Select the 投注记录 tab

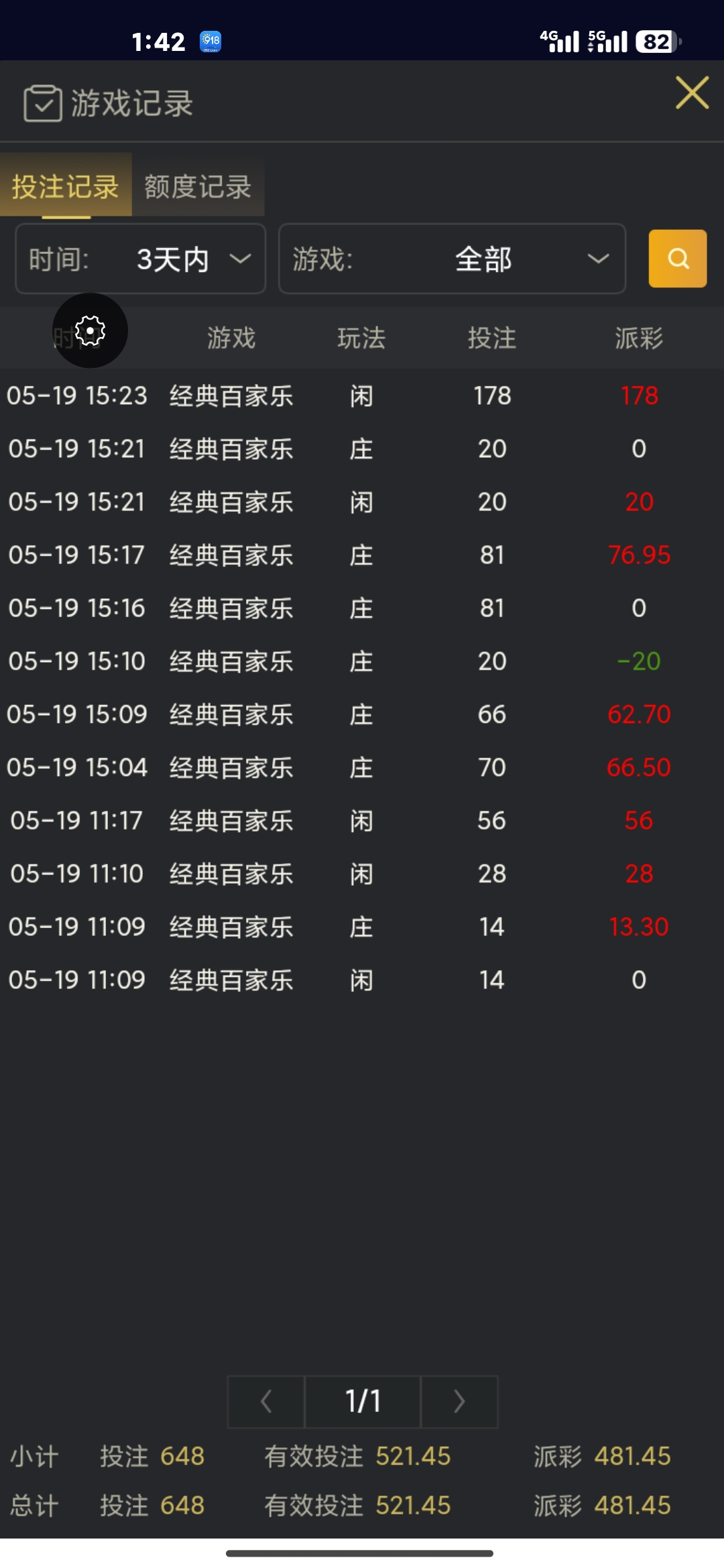tap(66, 186)
